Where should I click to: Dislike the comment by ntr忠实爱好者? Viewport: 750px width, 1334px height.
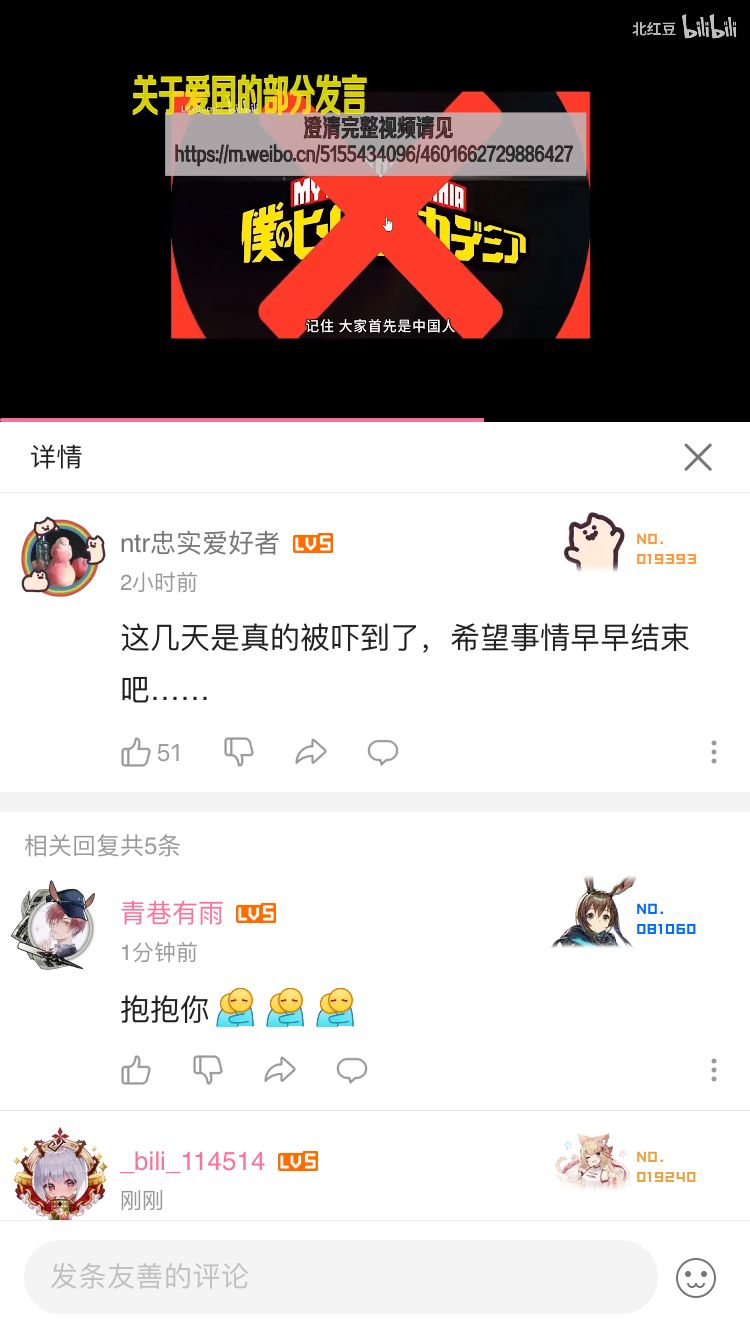238,752
